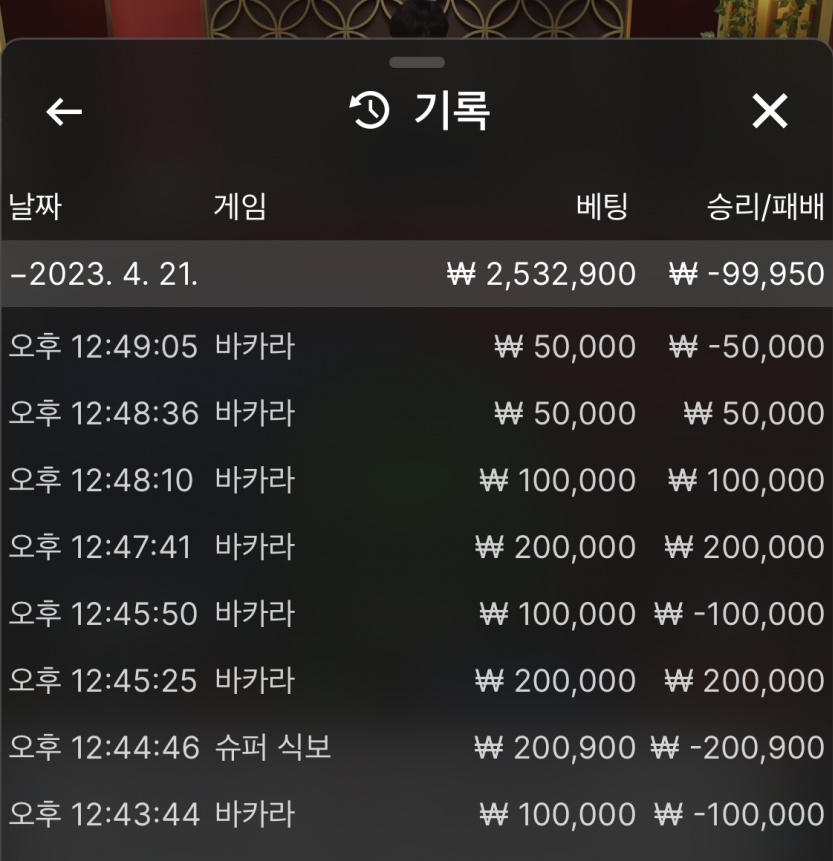This screenshot has height=861, width=833.
Task: Show the 오후 12:45:25 바카라 result
Action: pos(416,681)
